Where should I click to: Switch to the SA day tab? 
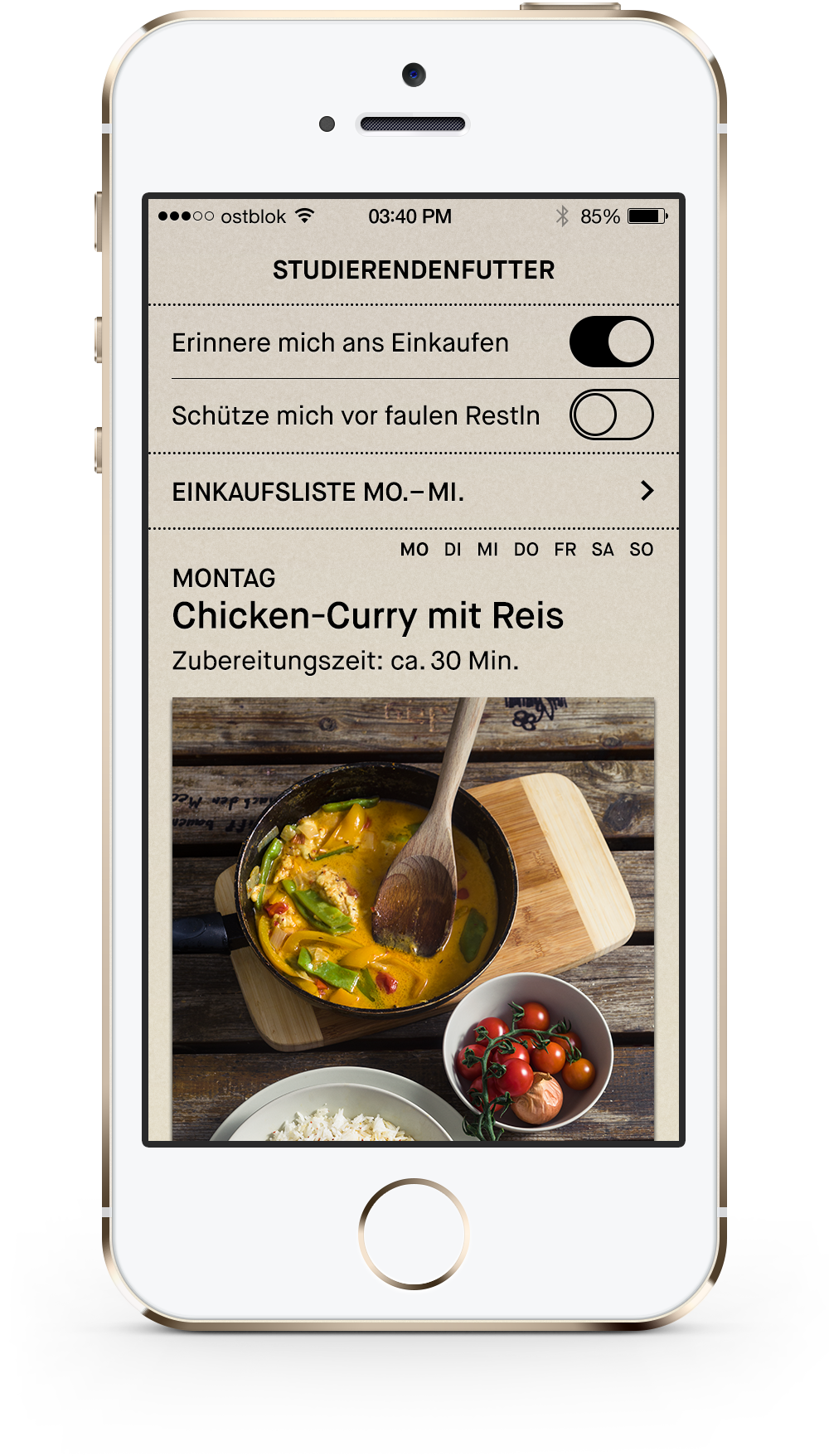click(603, 550)
